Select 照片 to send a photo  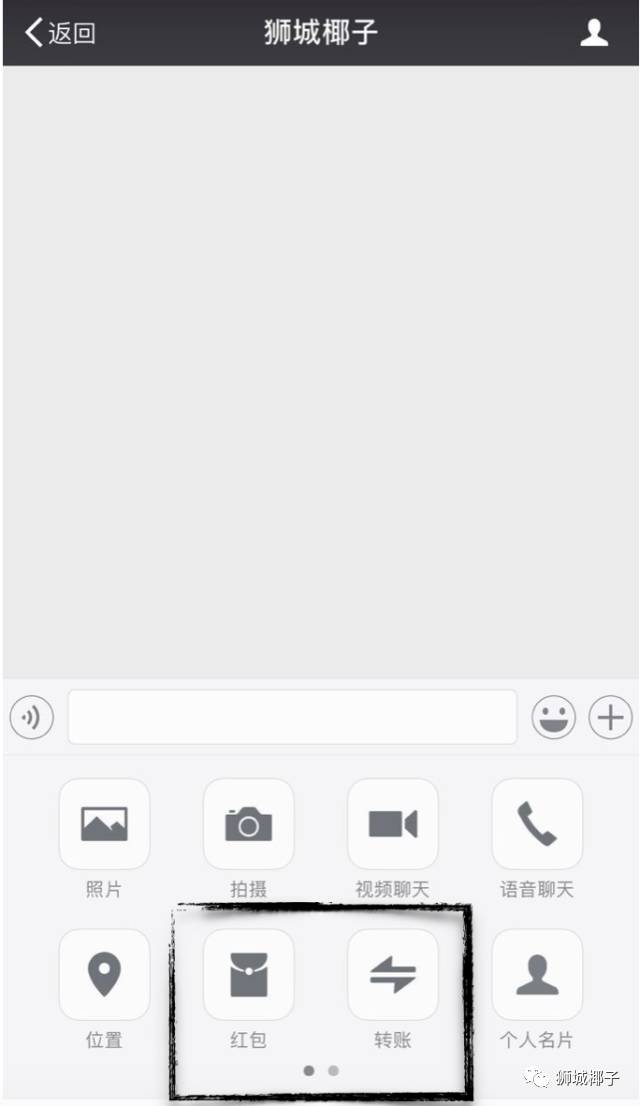click(104, 824)
